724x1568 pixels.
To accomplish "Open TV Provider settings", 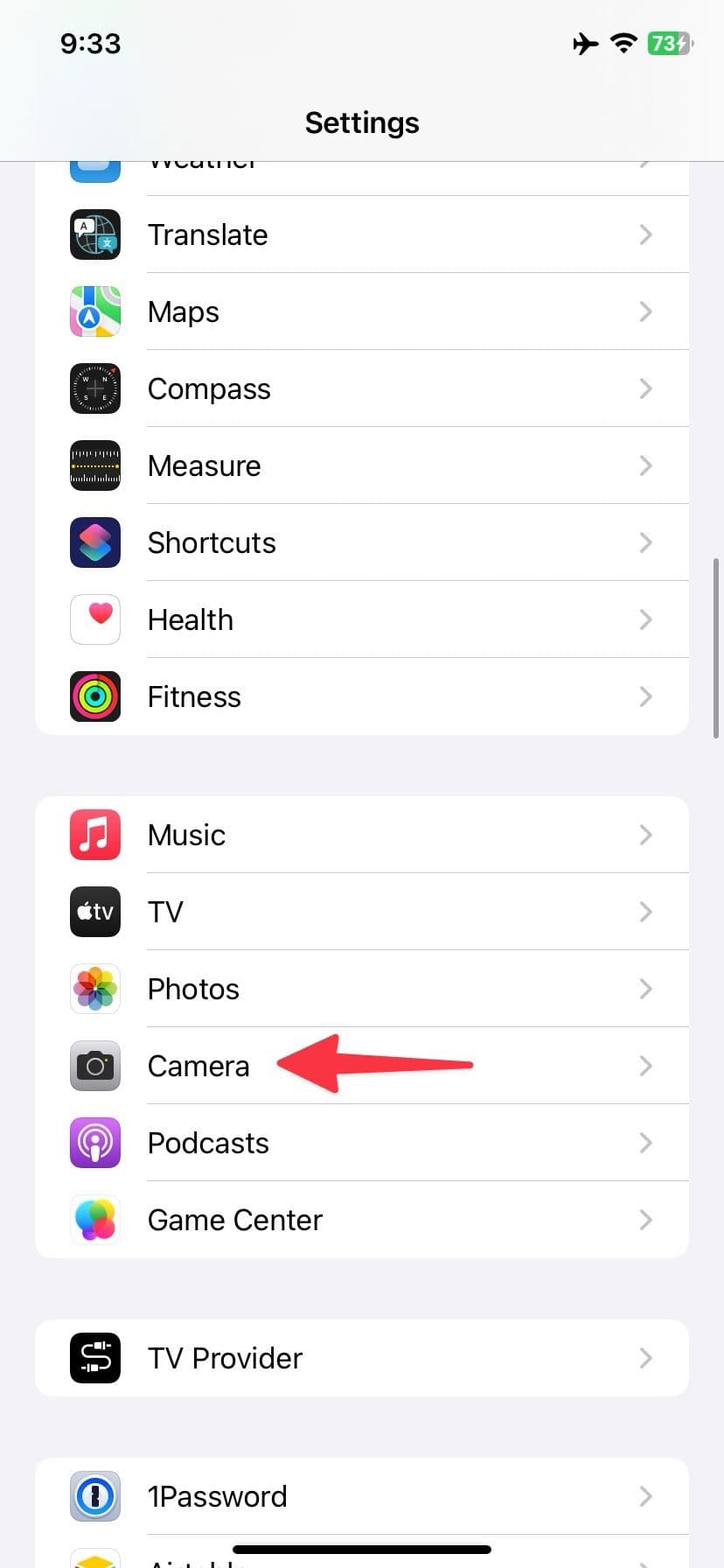I will click(x=361, y=1358).
